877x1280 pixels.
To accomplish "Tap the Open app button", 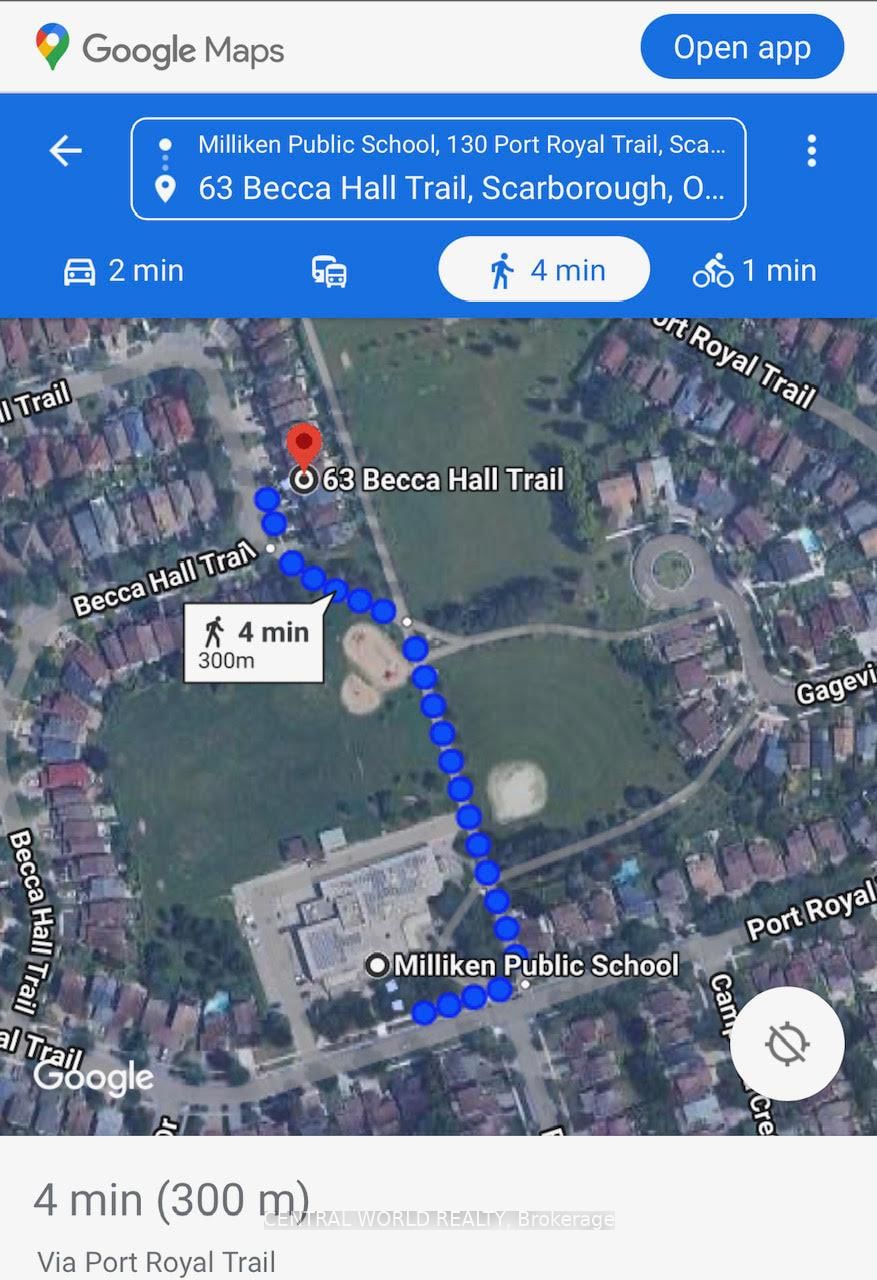I will coord(742,47).
